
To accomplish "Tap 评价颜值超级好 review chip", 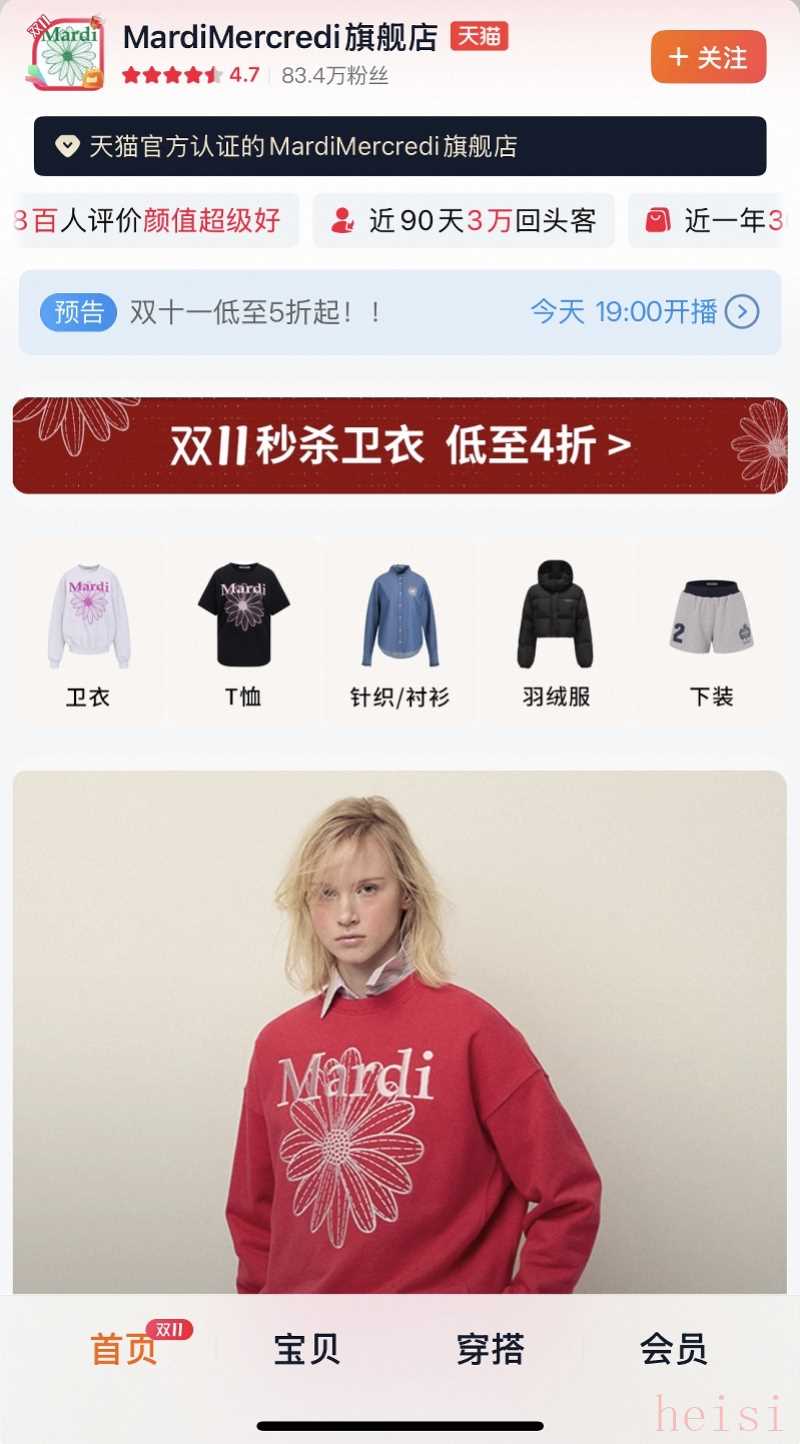I will (158, 220).
